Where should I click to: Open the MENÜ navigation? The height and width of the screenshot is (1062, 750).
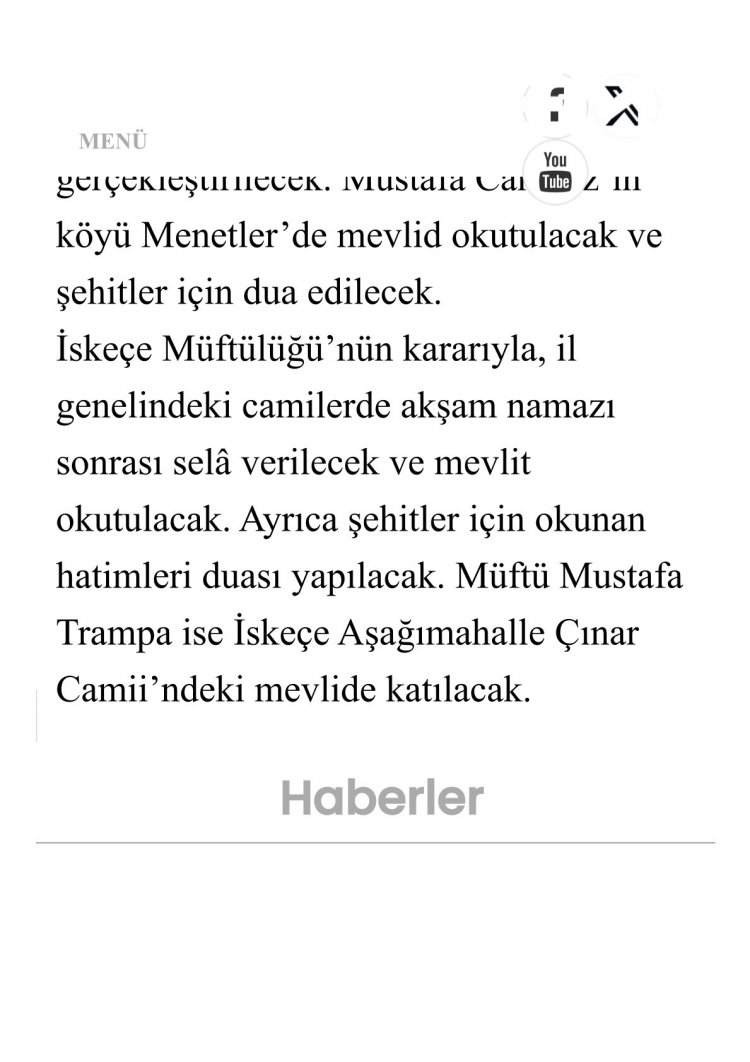coord(113,142)
